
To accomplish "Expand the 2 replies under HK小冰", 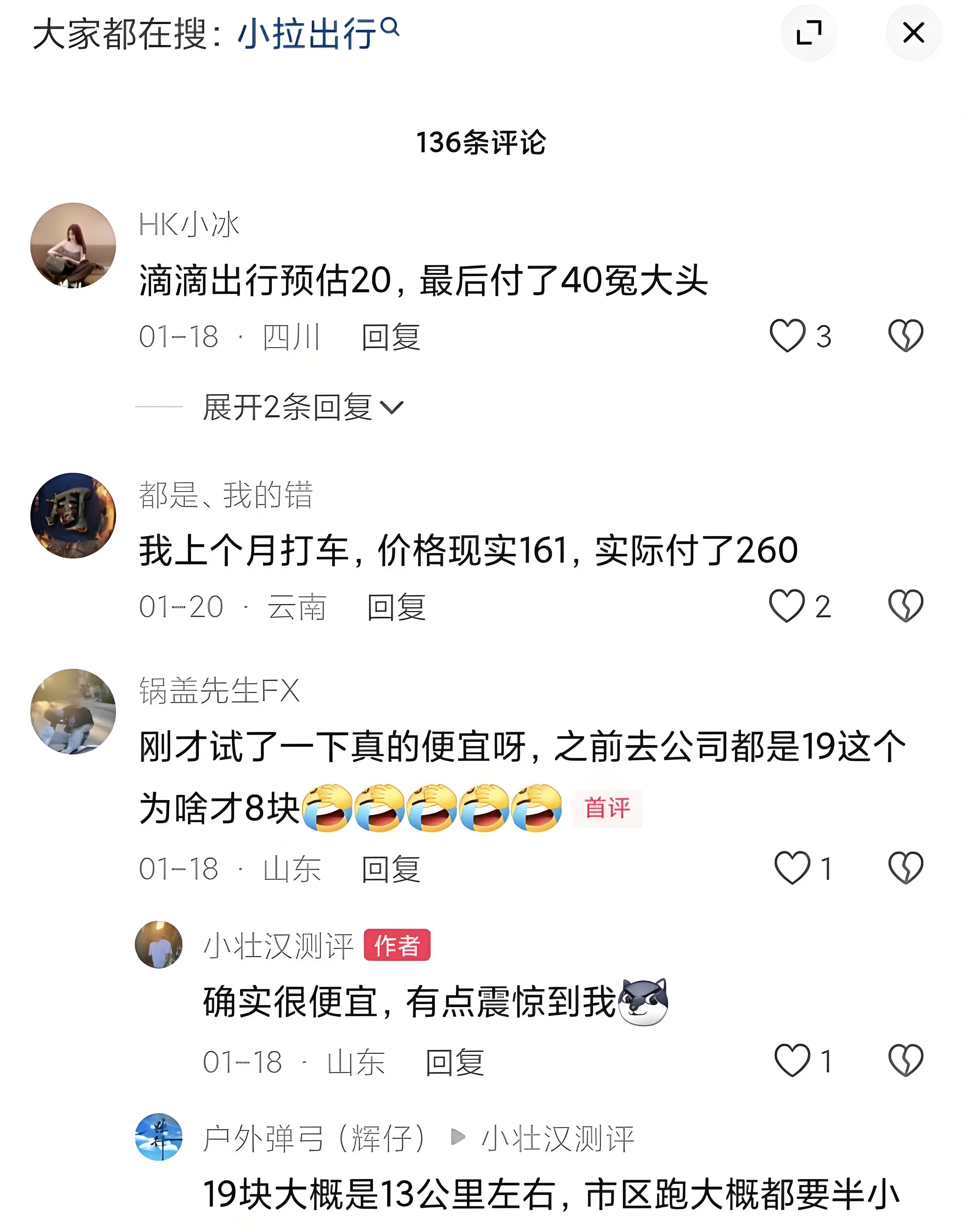I will coord(303,407).
